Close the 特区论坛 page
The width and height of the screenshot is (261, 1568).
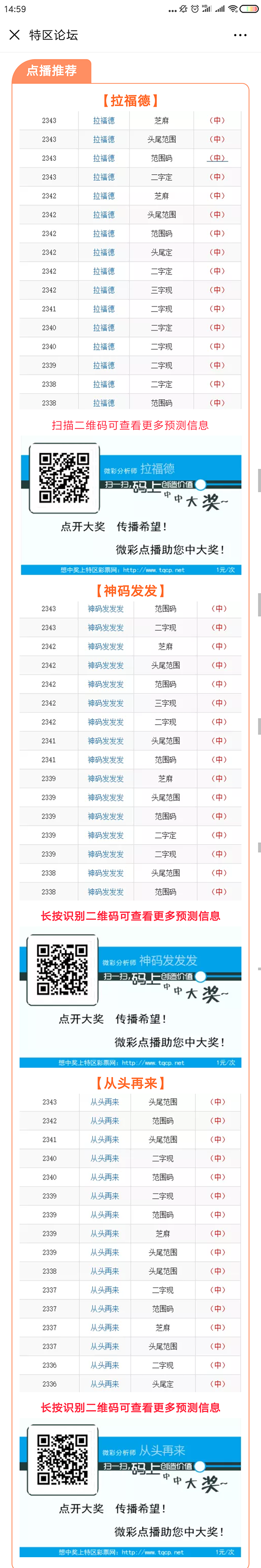(15, 35)
